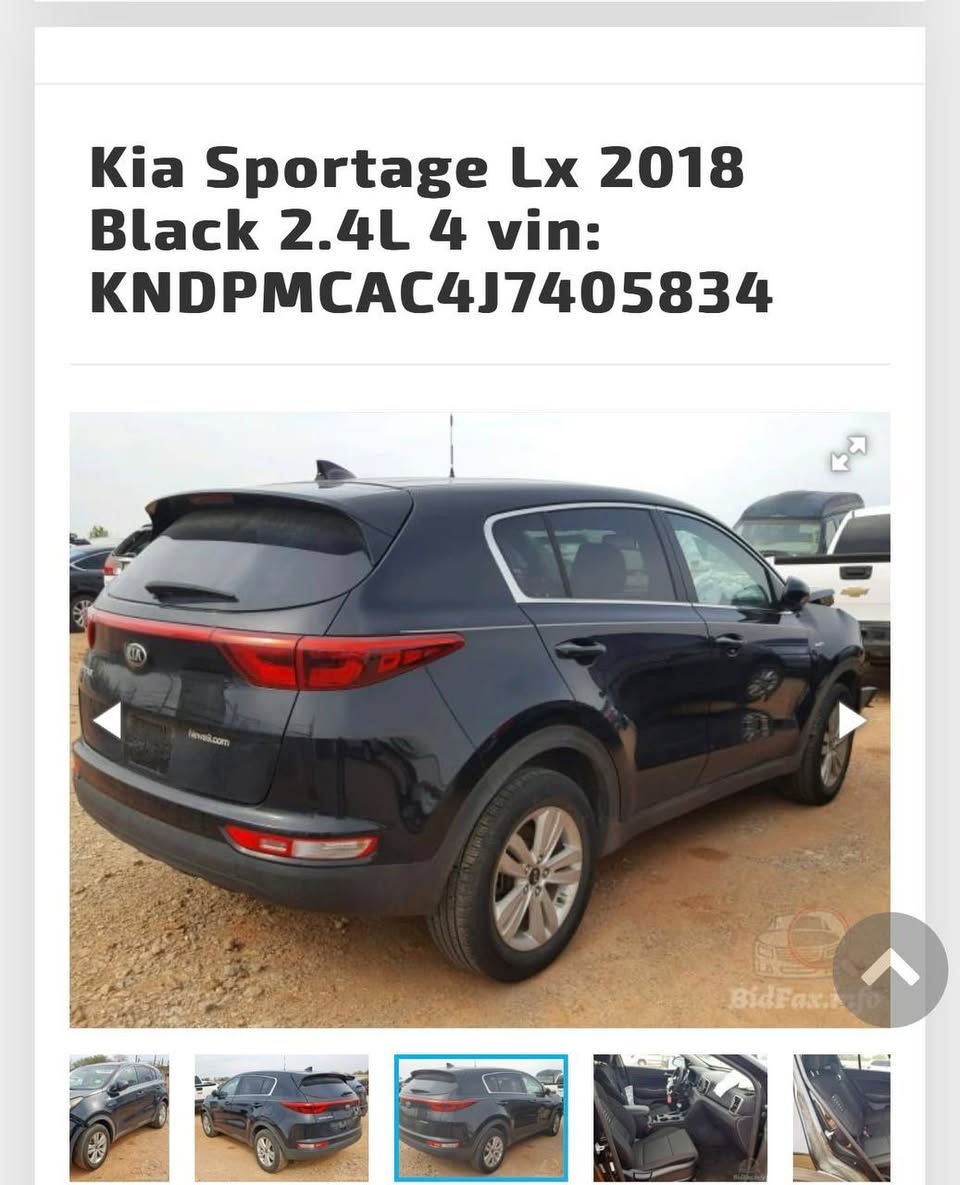Select the second thumbnail showing the rear left view

[281, 1117]
